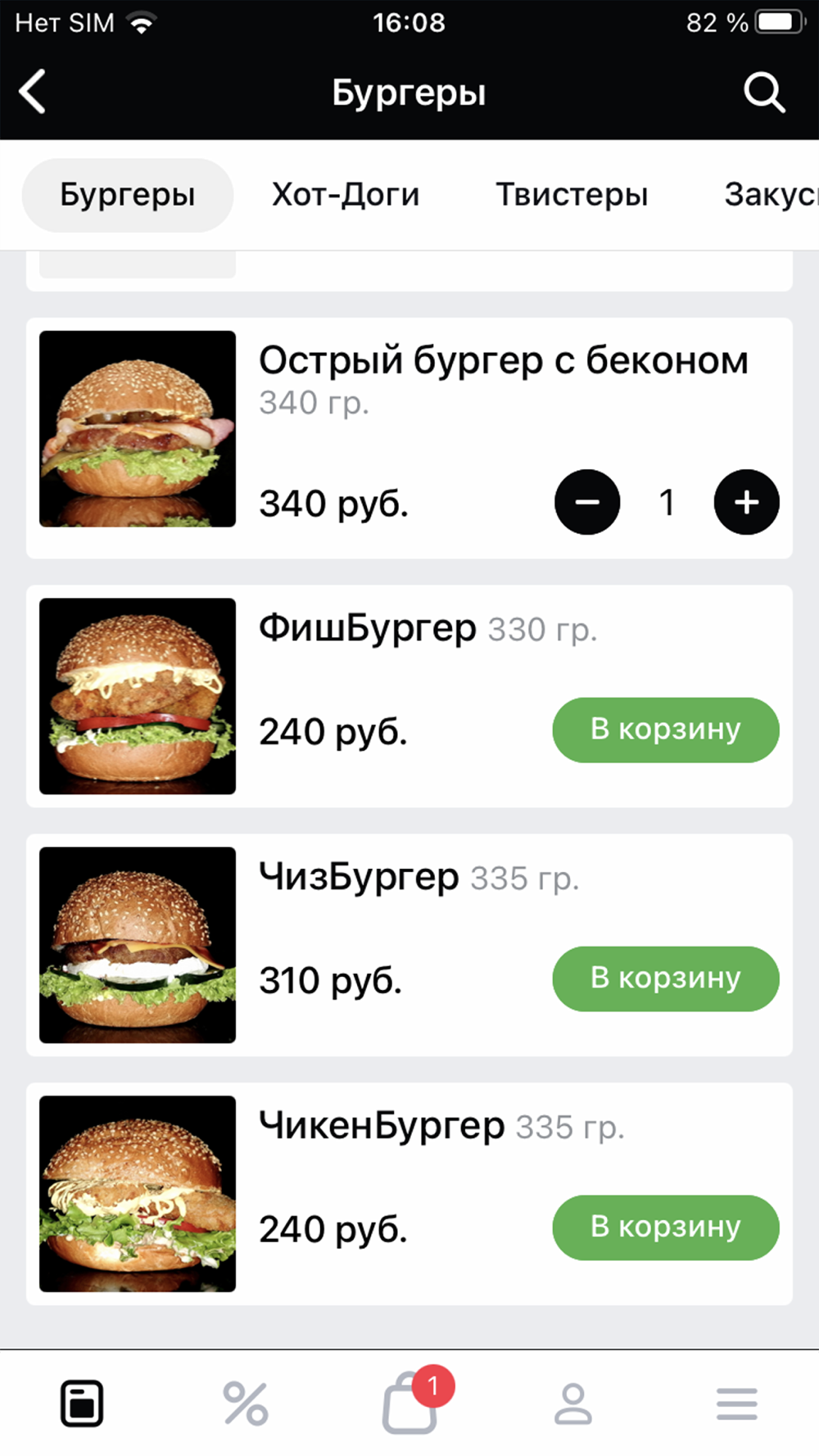Add ФишБургер to the cart

pos(665,730)
